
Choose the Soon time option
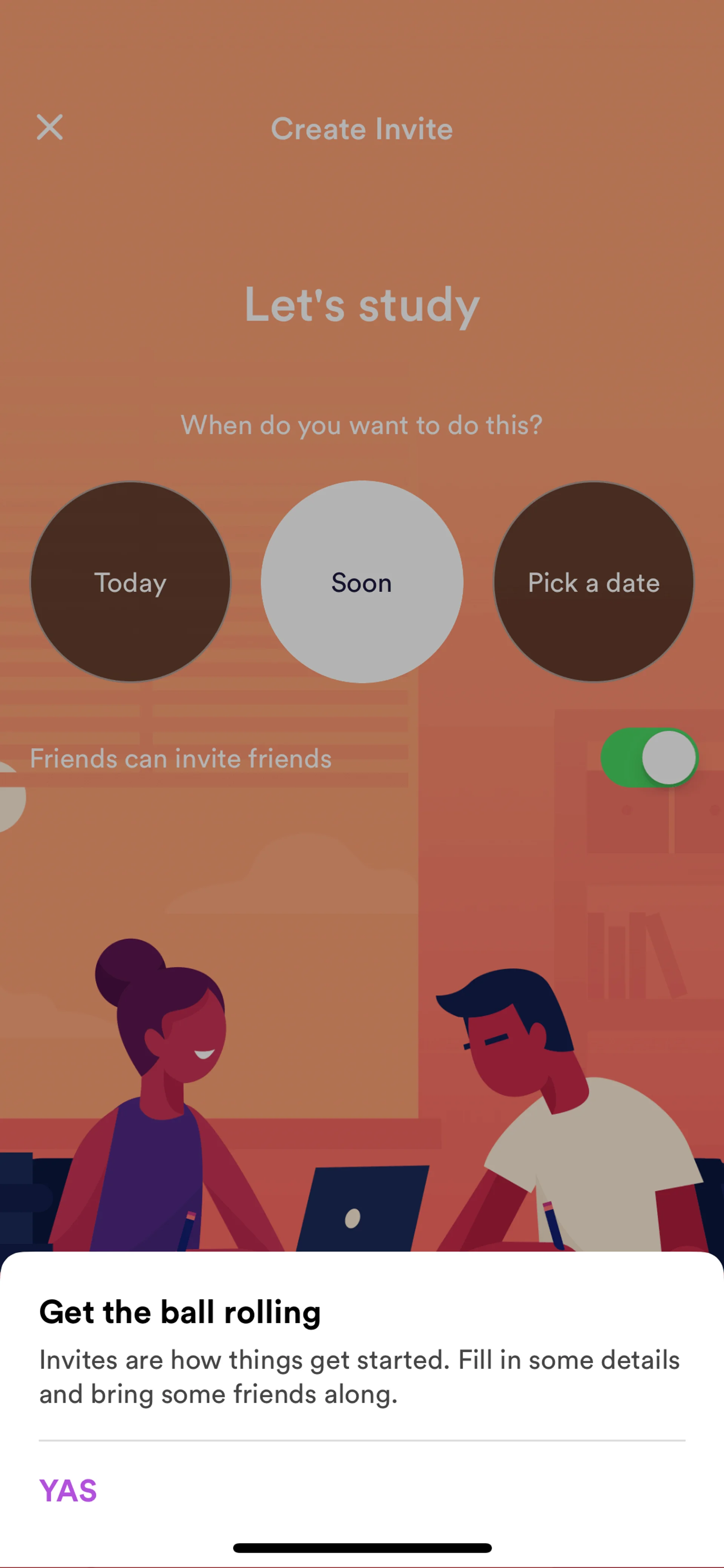point(362,582)
